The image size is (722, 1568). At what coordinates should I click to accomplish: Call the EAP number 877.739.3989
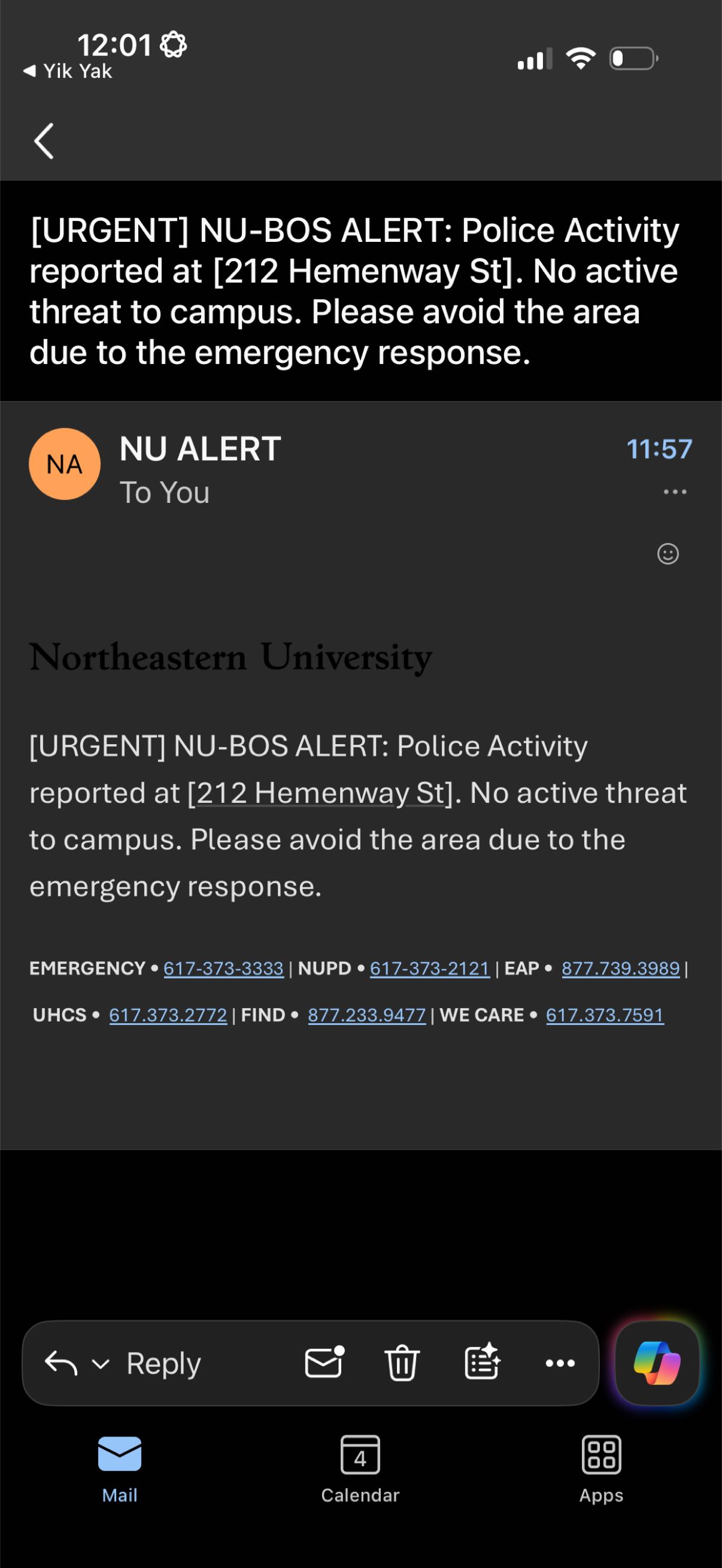point(620,969)
